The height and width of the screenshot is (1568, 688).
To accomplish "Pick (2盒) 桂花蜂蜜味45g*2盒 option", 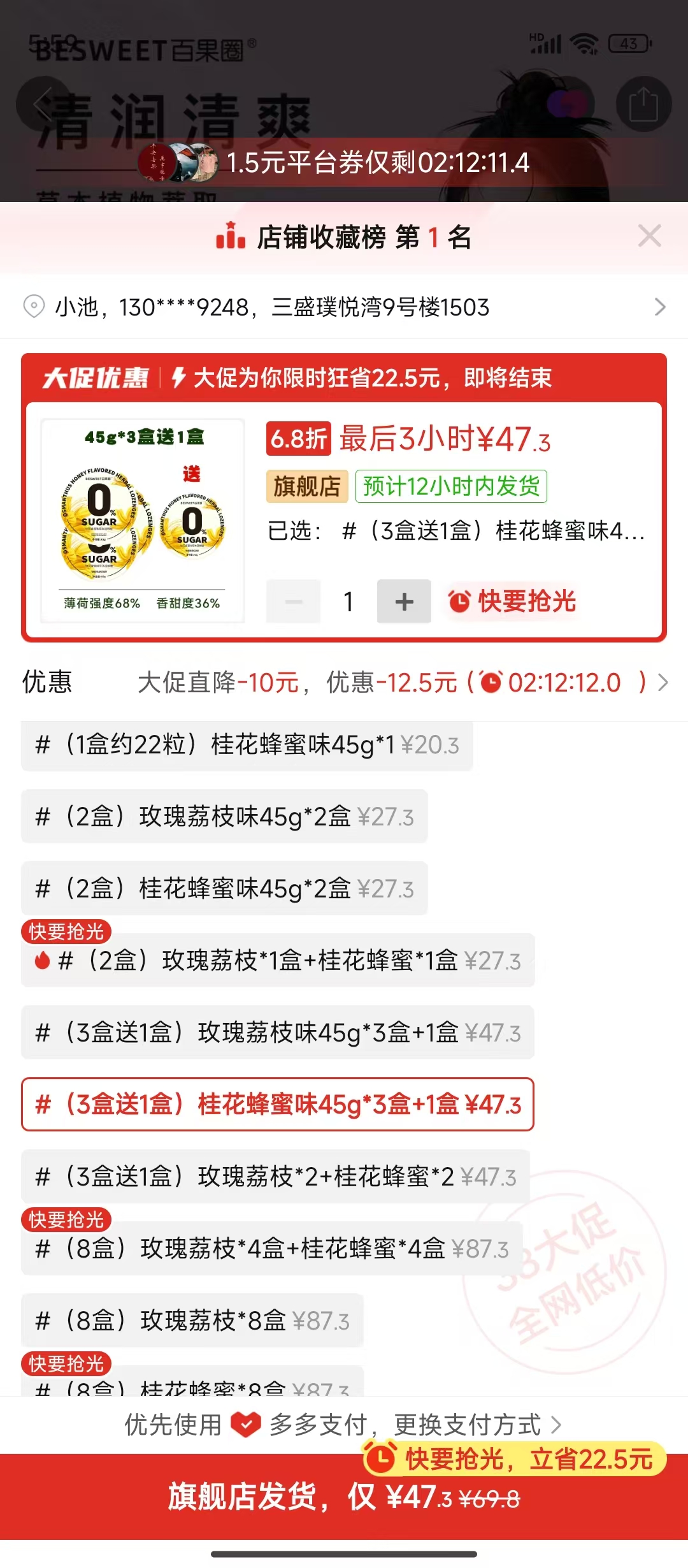I will tap(224, 889).
